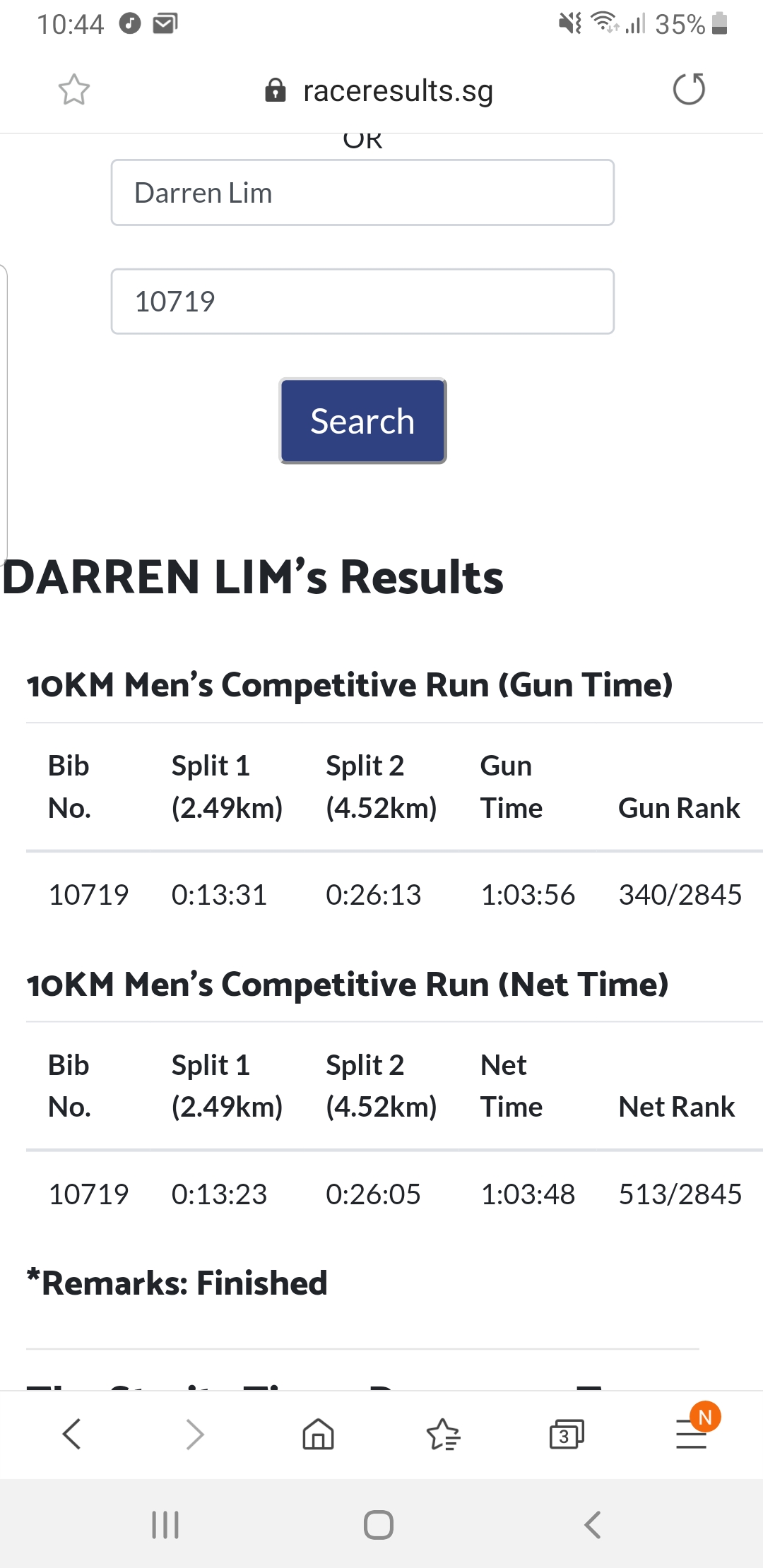
Task: Open the tab switcher showing 3 tabs
Action: [x=567, y=1435]
